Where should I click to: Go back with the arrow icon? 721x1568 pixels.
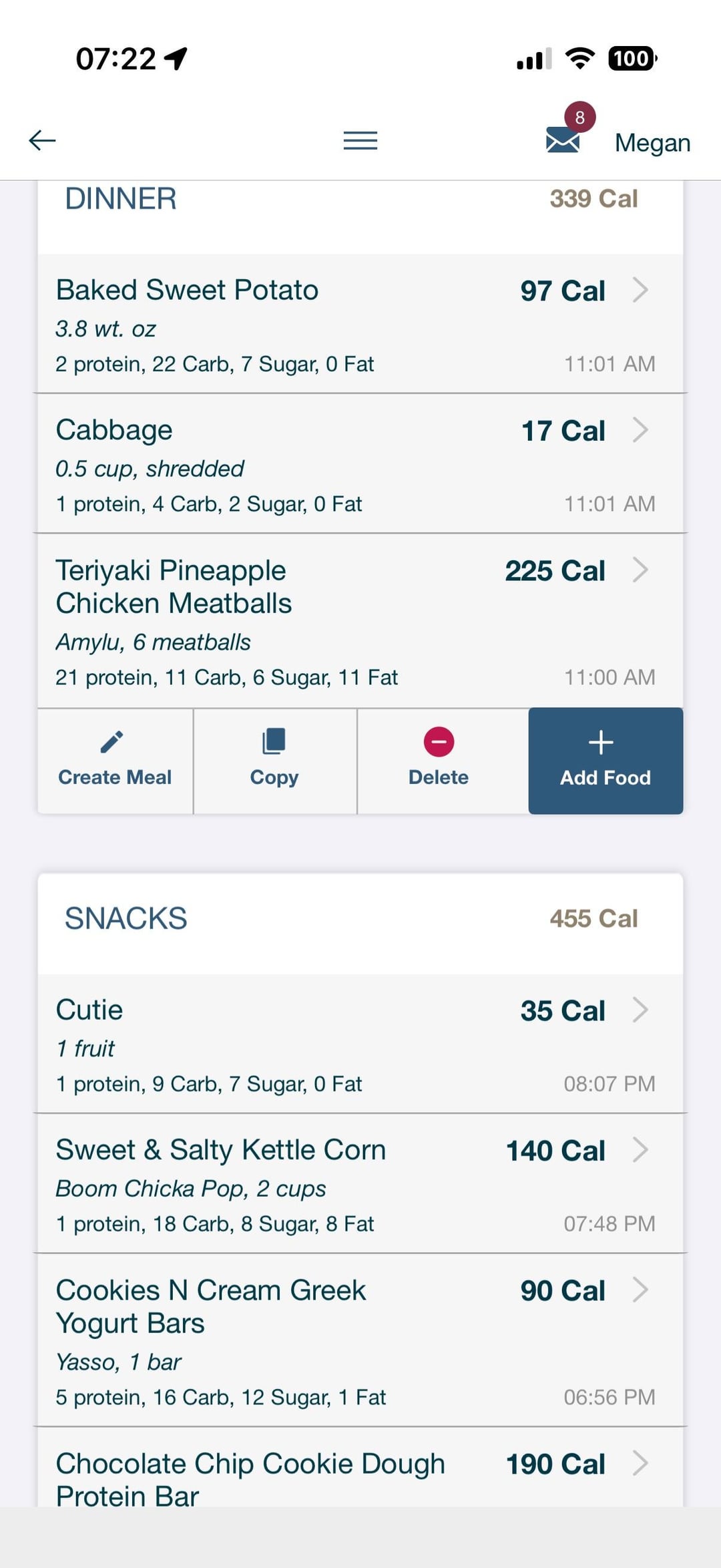(42, 140)
